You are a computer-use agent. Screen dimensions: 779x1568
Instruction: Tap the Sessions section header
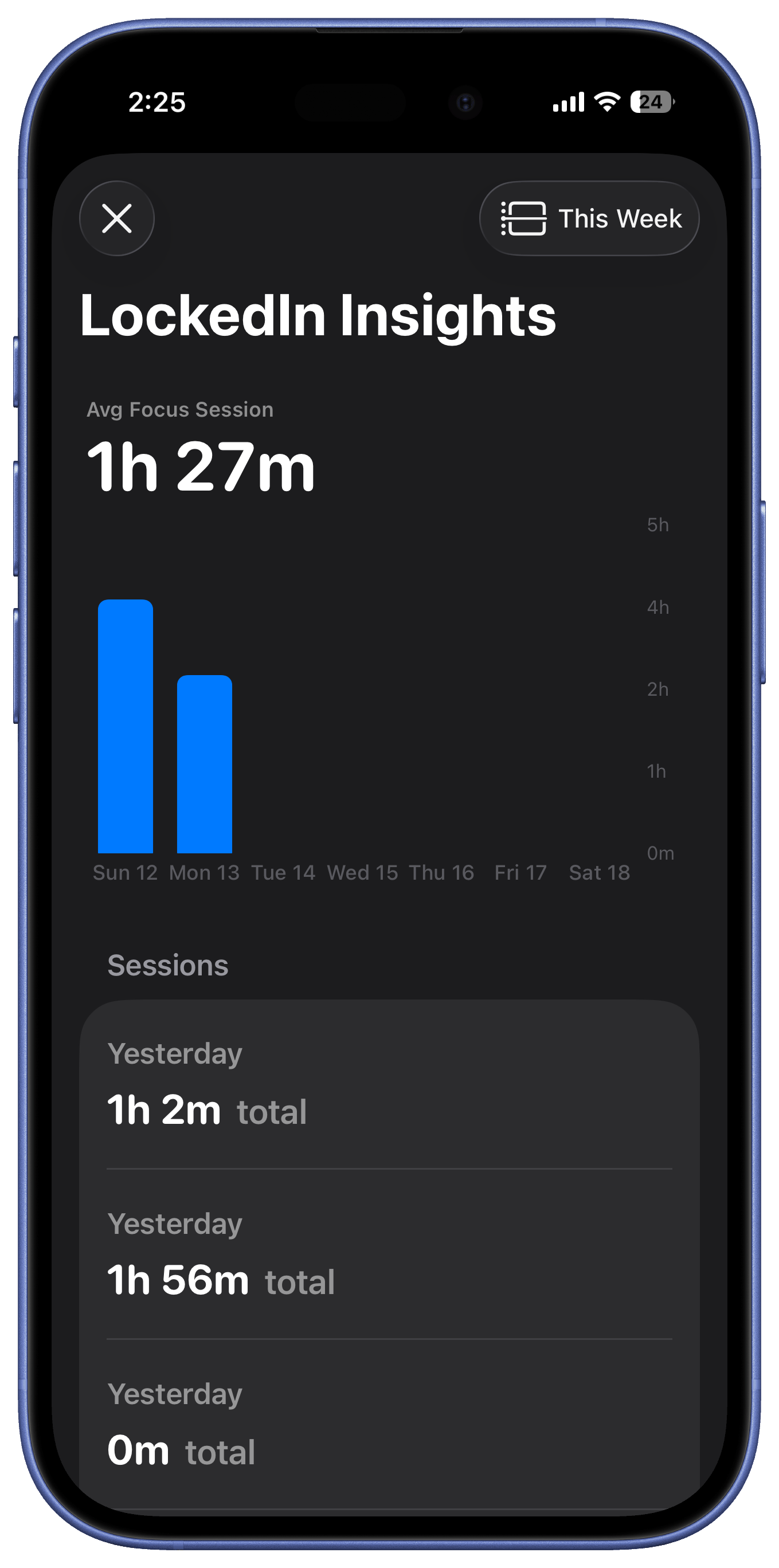[168, 965]
